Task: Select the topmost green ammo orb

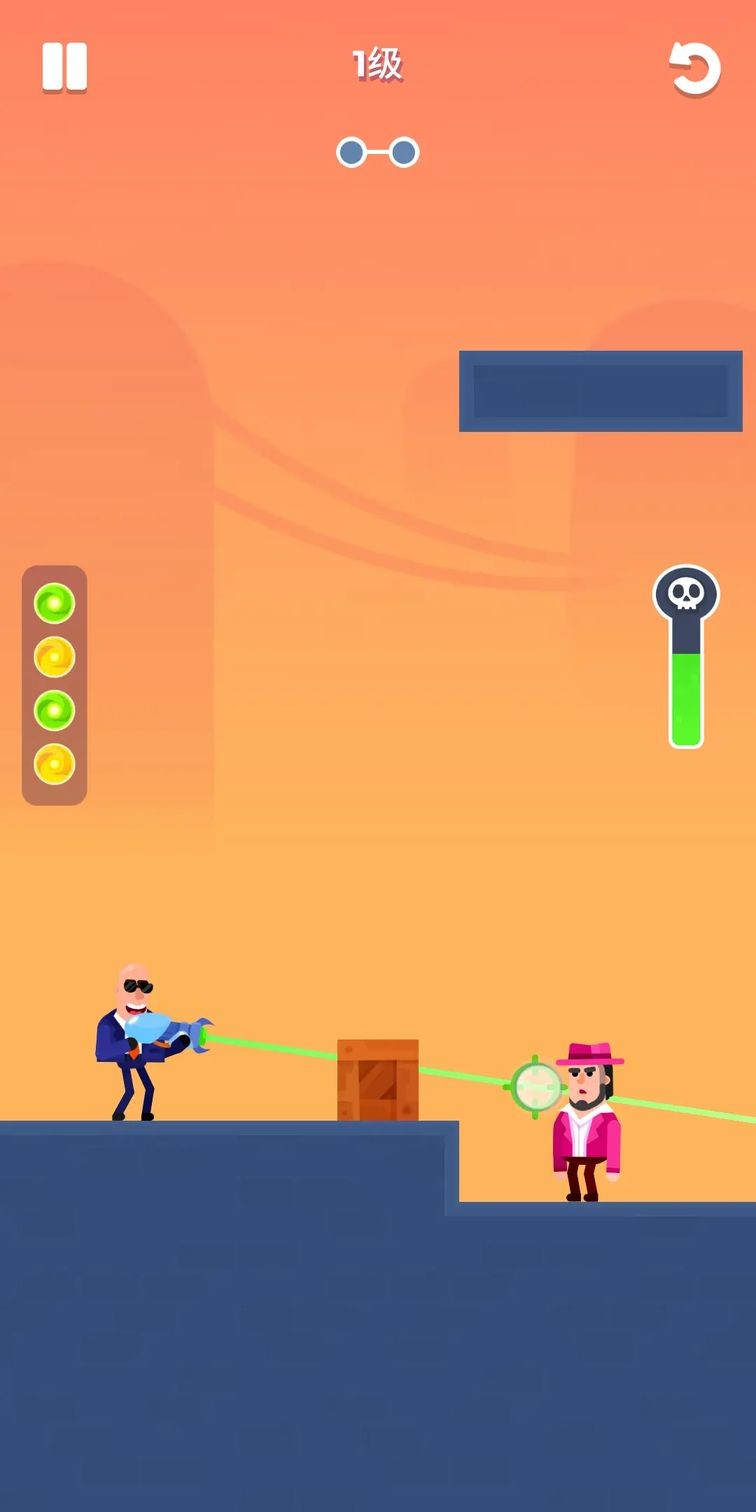Action: [55, 604]
